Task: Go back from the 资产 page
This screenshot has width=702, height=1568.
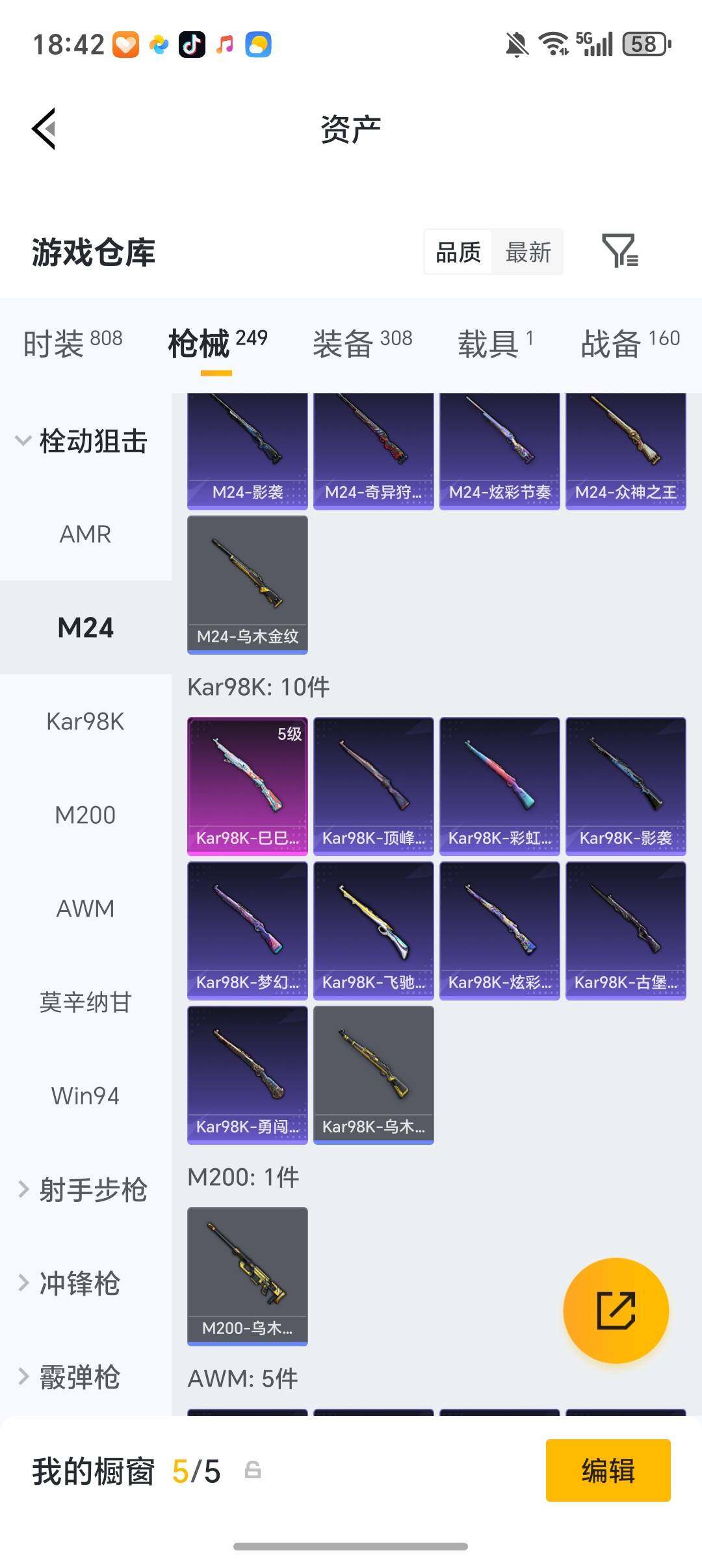Action: (44, 129)
